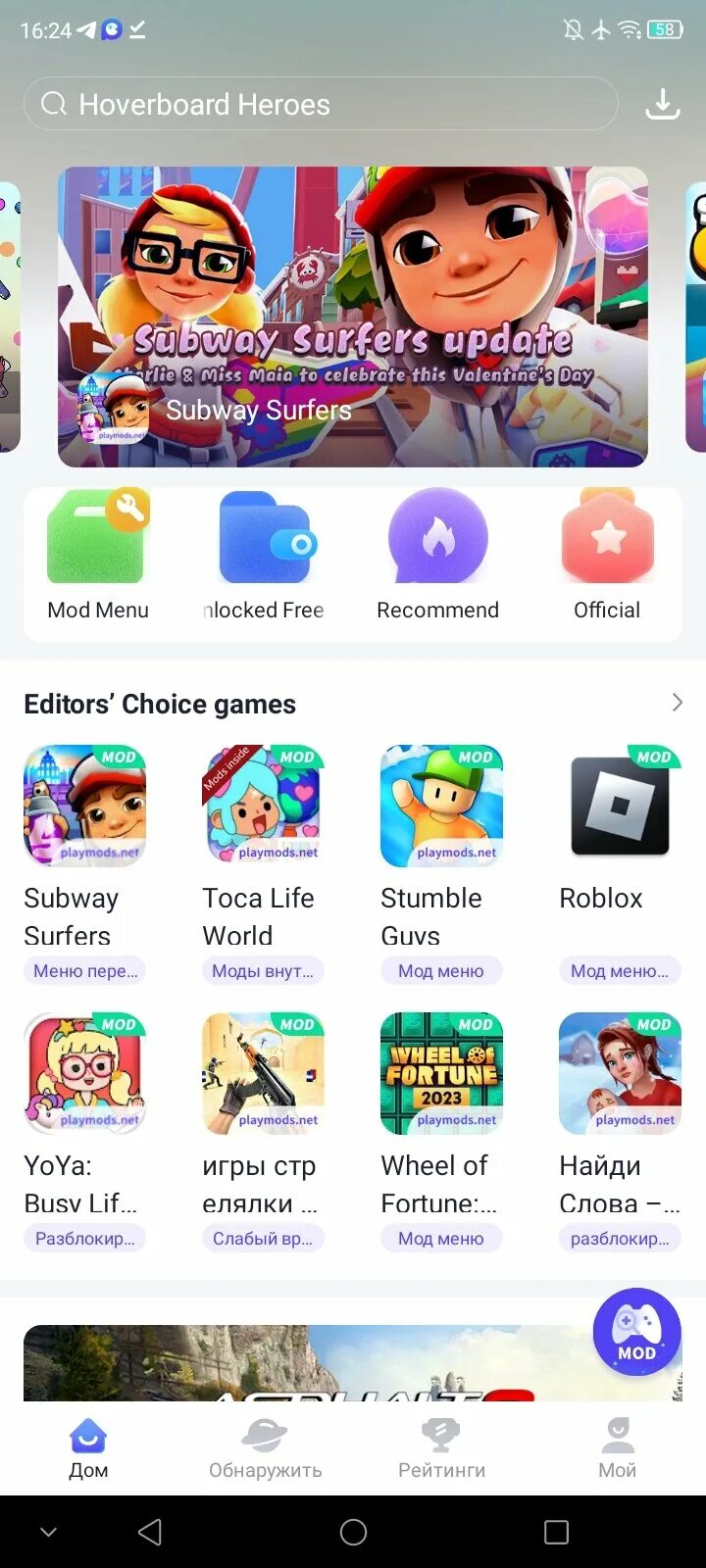Open the Recommend category

point(437,555)
